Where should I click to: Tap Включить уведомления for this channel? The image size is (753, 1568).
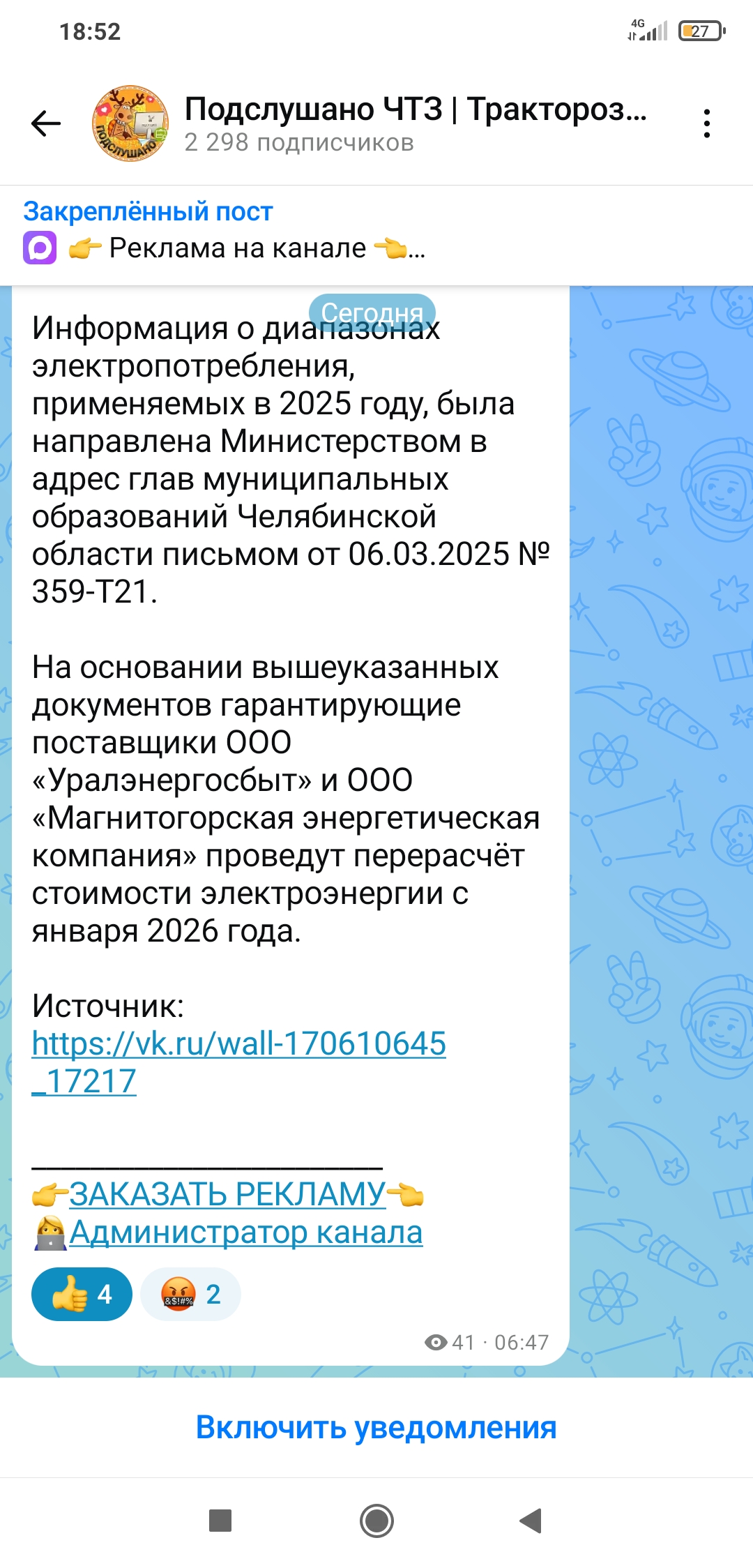(376, 1427)
